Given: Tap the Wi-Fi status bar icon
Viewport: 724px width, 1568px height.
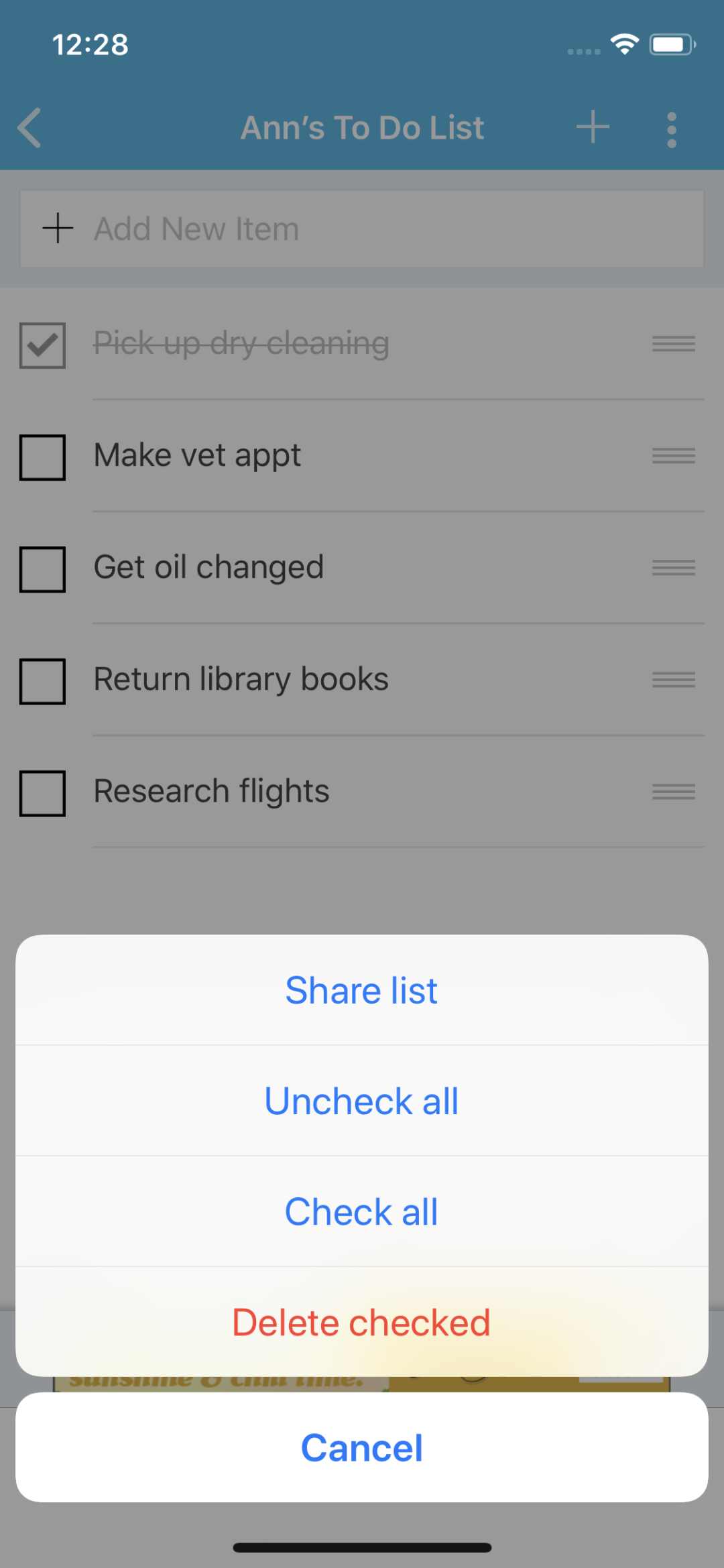Looking at the screenshot, I should pos(625,43).
